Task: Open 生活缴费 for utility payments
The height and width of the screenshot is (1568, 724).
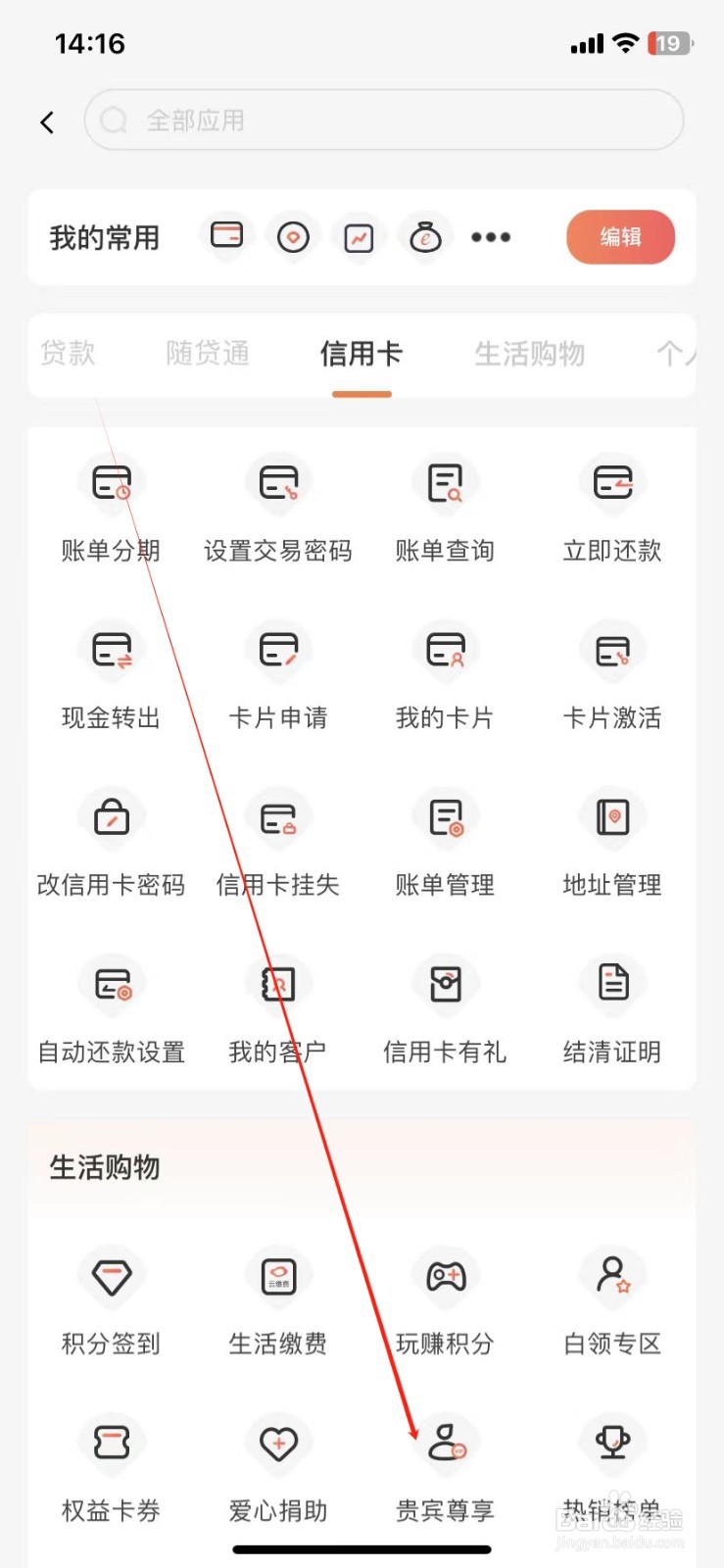Action: click(x=278, y=1298)
